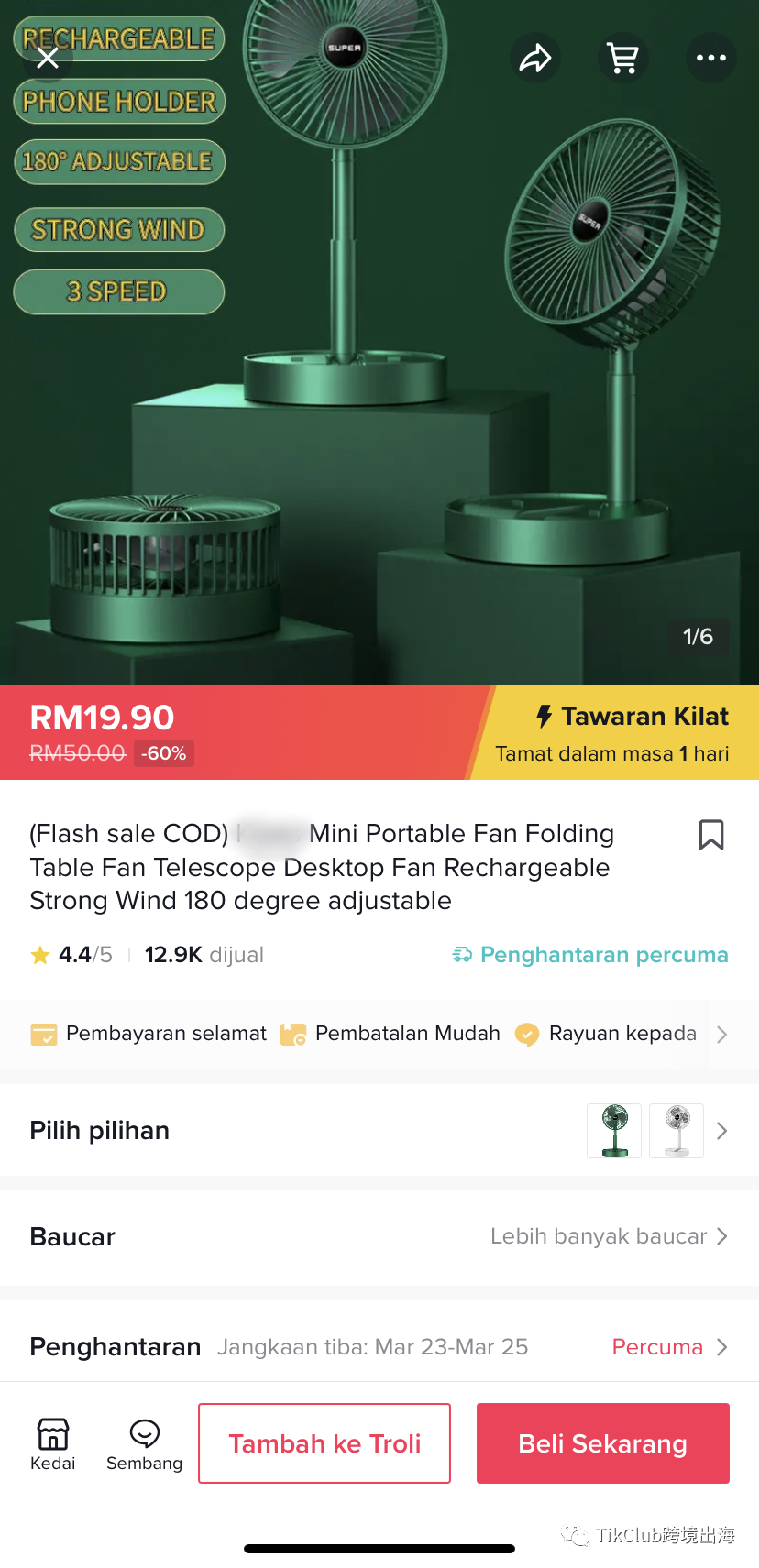Image resolution: width=759 pixels, height=1568 pixels.
Task: Tap Tambah ke Troli button
Action: [324, 1443]
